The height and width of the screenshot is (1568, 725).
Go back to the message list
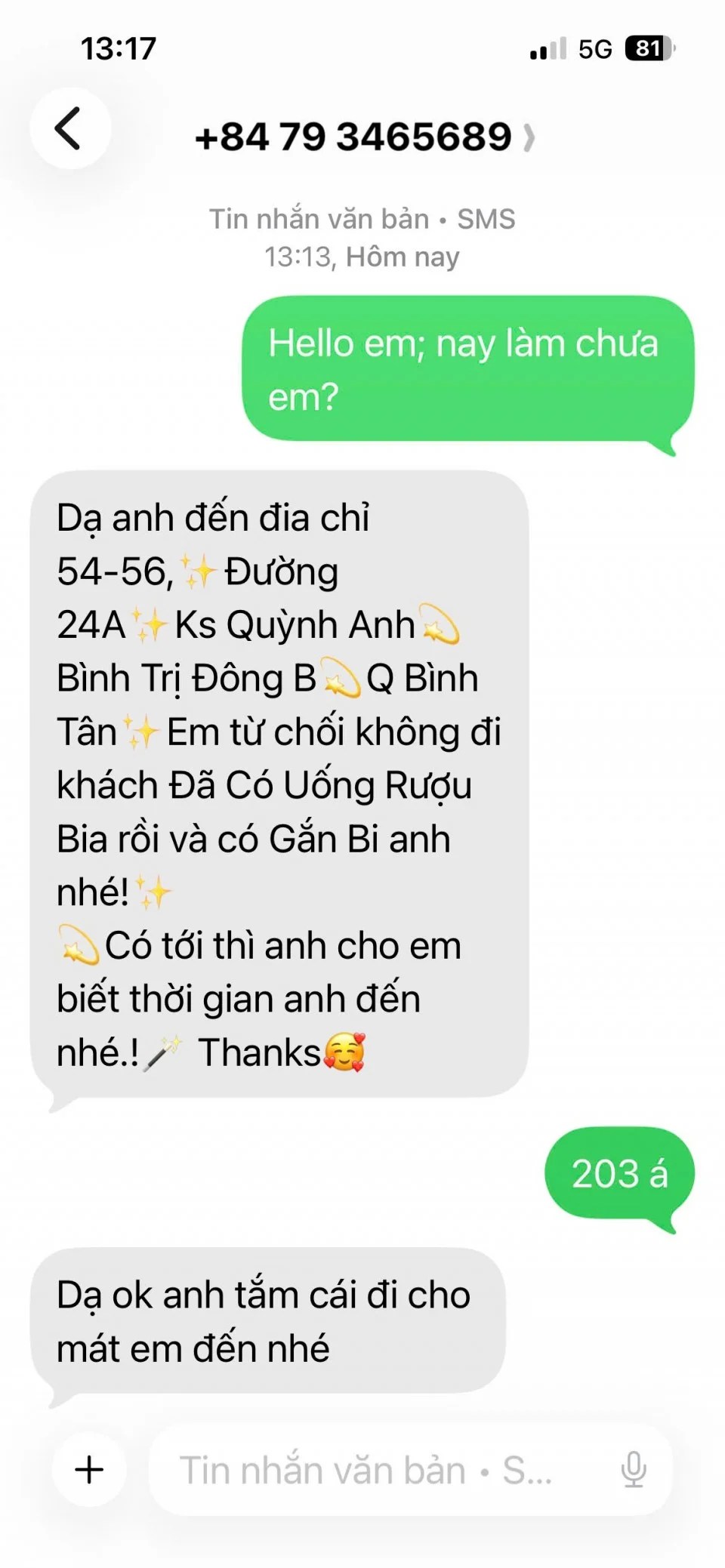click(69, 128)
